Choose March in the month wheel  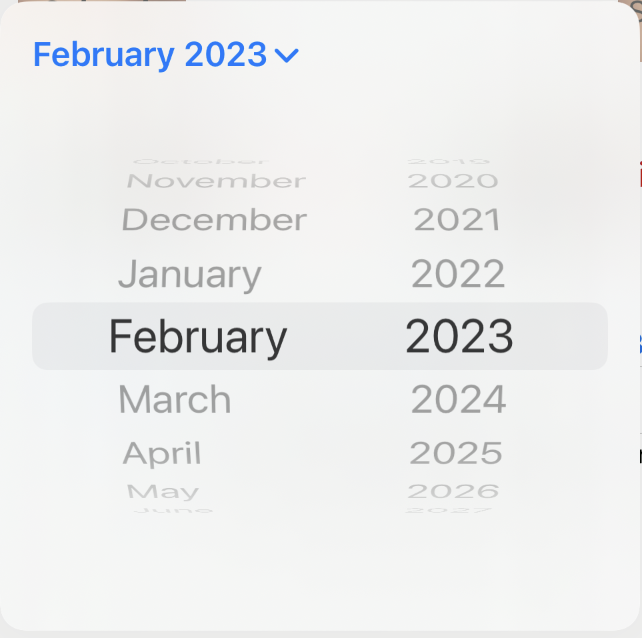[175, 400]
